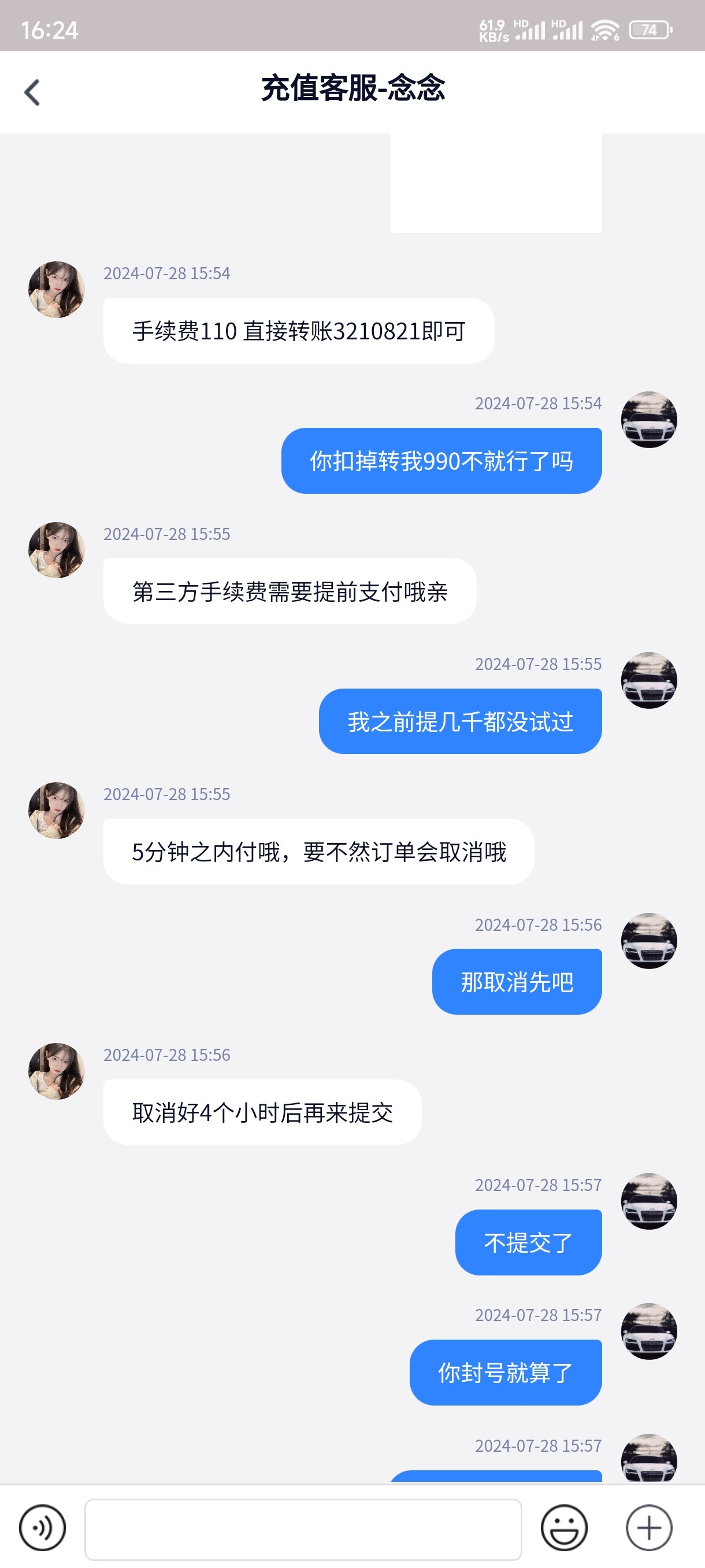Open the chat title 充值客服-念念
The width and height of the screenshot is (705, 1568).
pyautogui.click(x=352, y=90)
